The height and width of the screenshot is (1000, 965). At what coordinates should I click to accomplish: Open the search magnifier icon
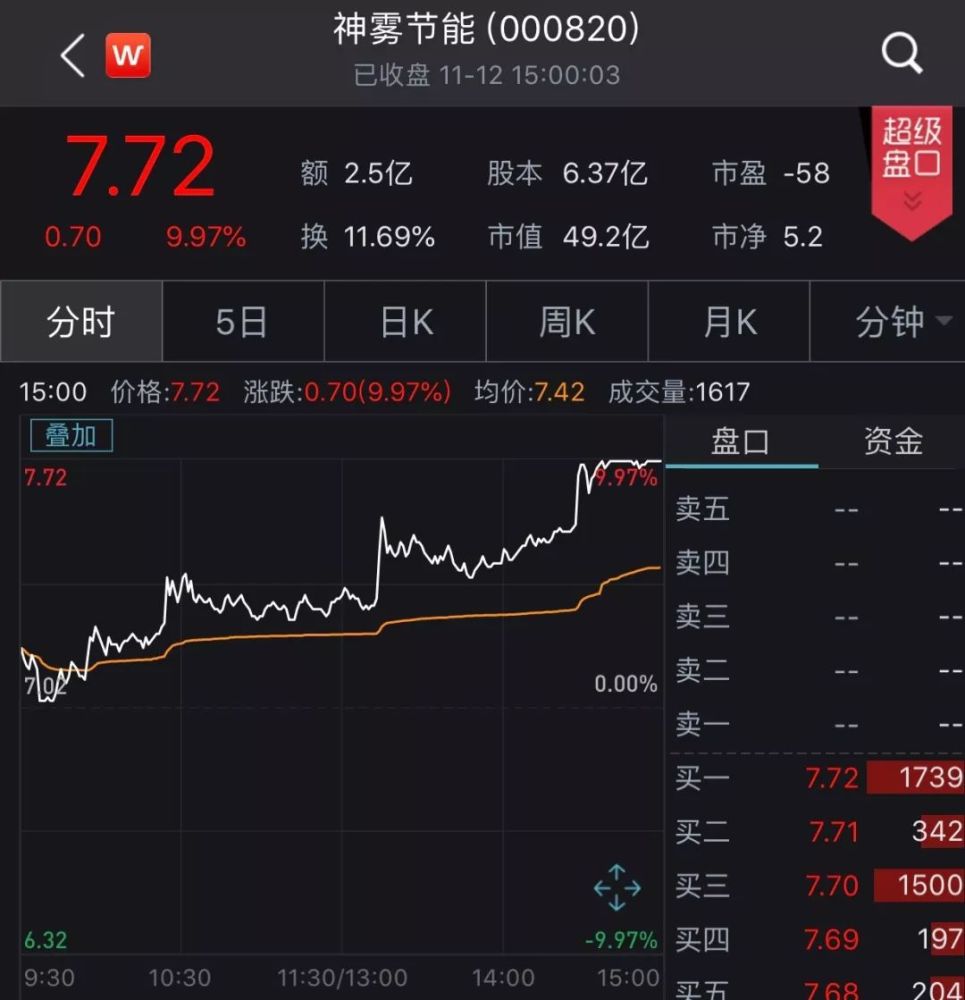(901, 54)
